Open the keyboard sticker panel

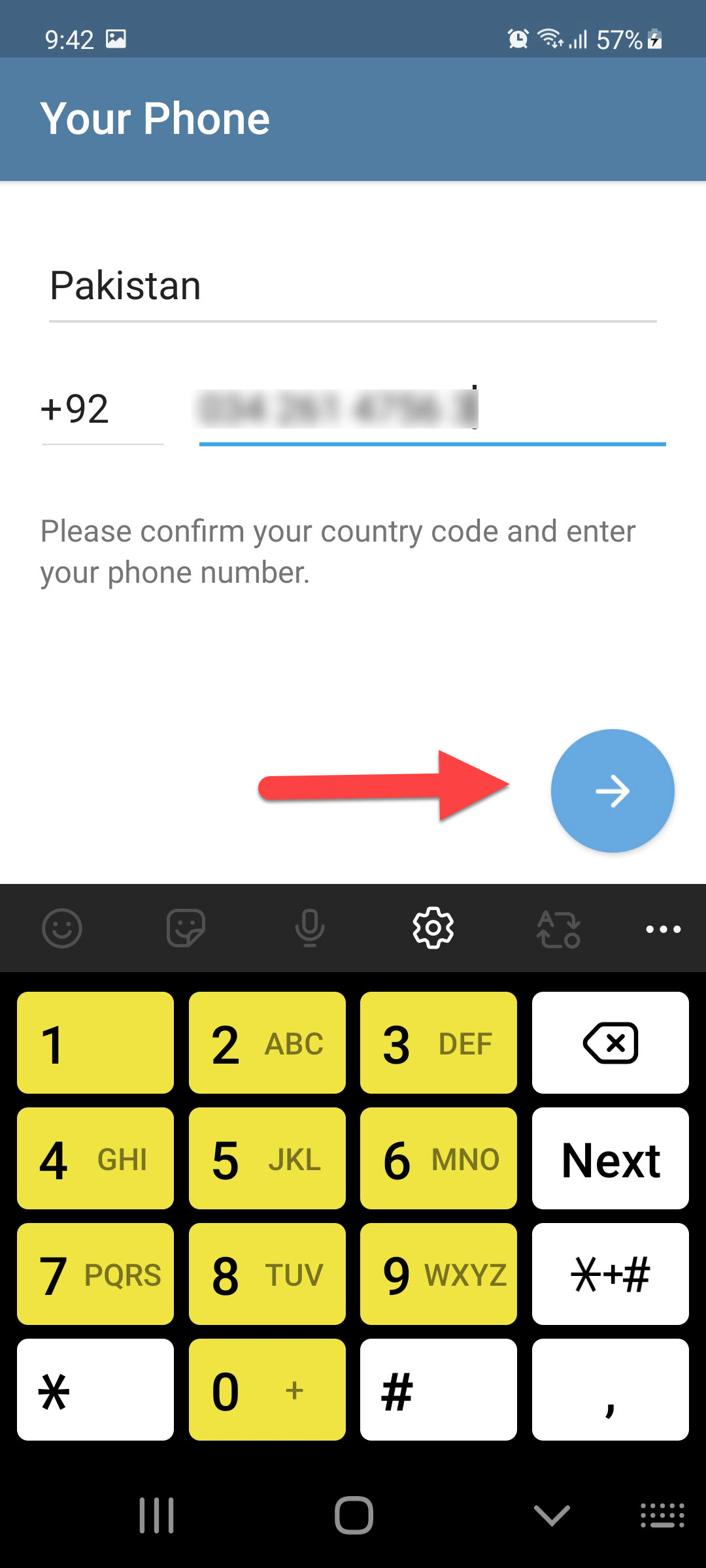(x=186, y=928)
